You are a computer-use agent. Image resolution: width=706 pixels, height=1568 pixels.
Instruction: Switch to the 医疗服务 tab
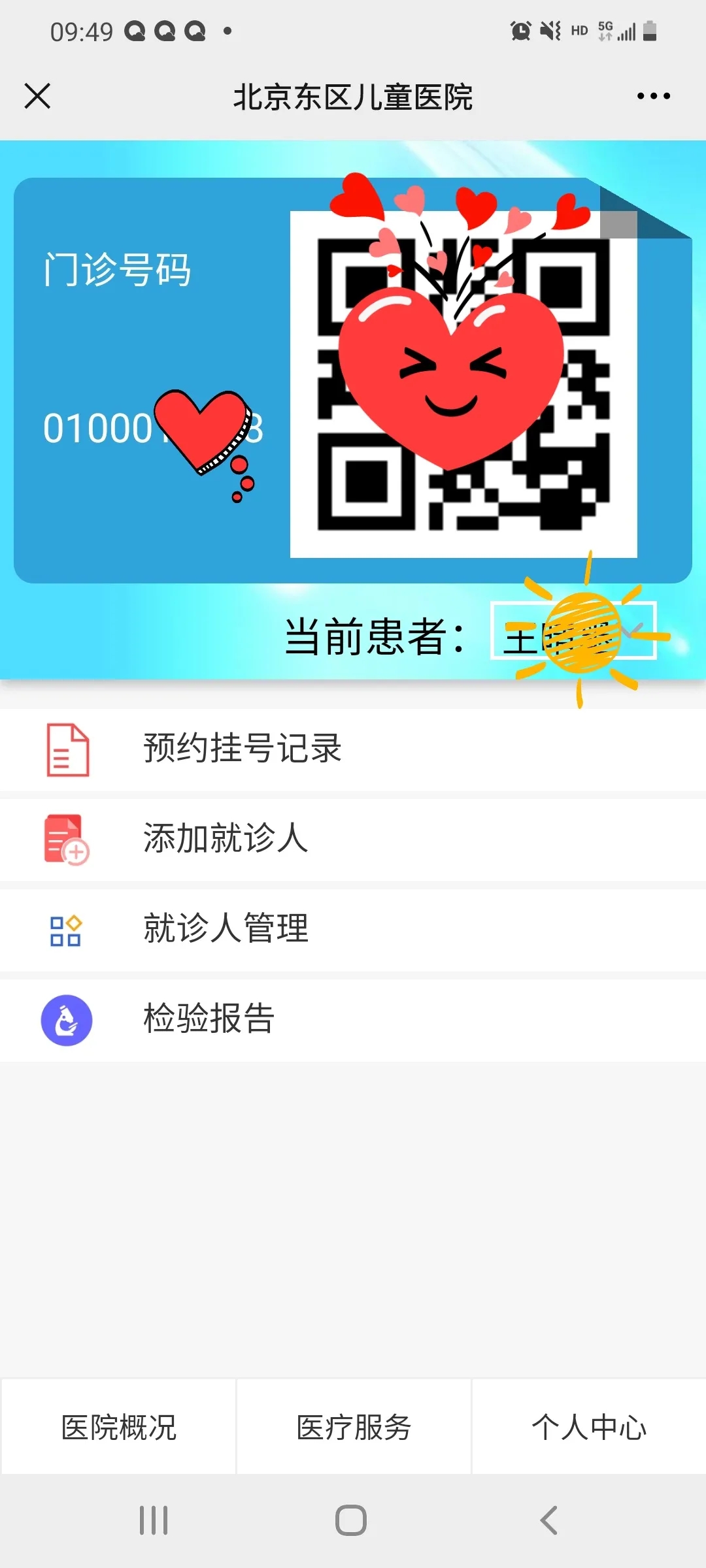pos(354,1428)
